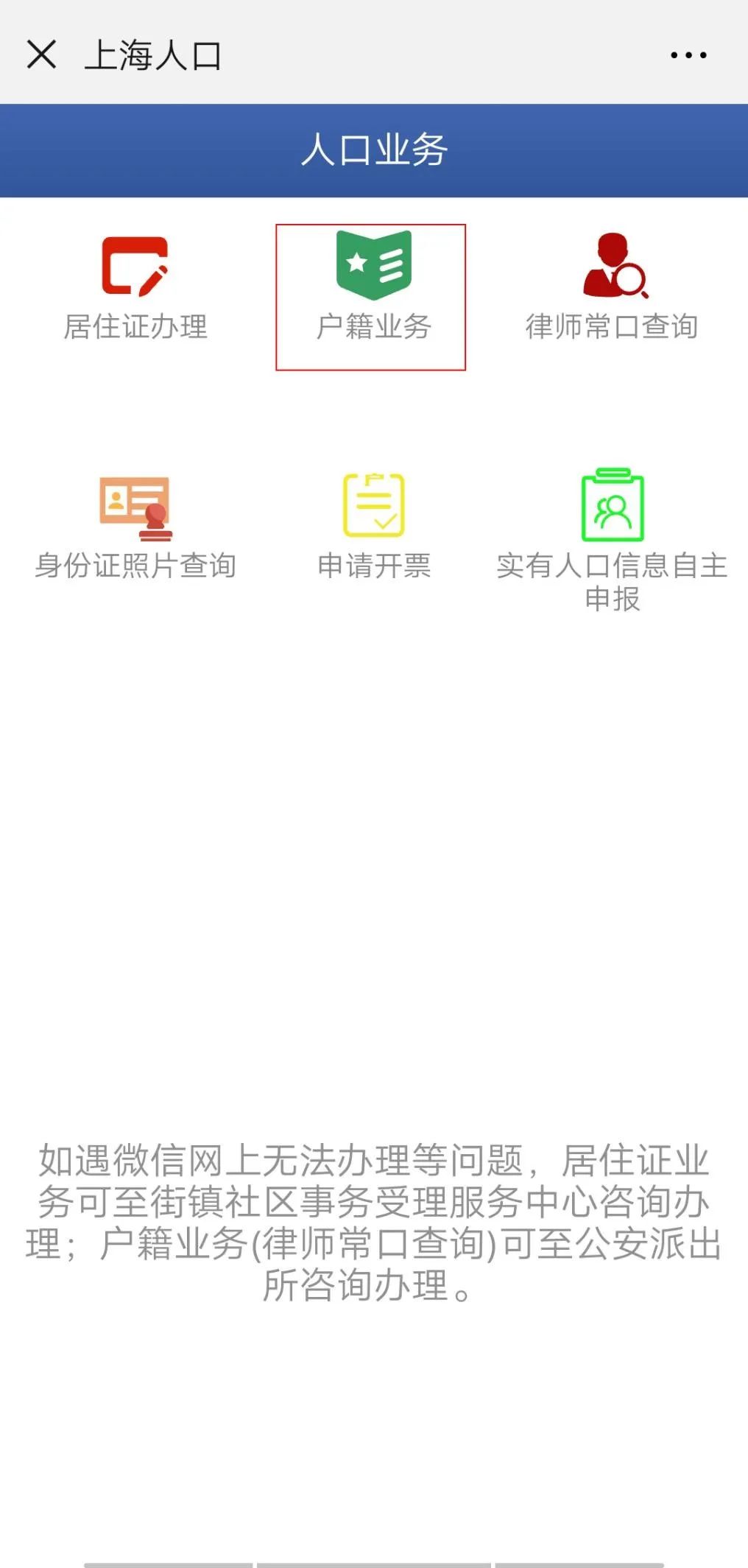Open 律师常口查询
Viewport: 748px width, 1568px height.
point(612,288)
